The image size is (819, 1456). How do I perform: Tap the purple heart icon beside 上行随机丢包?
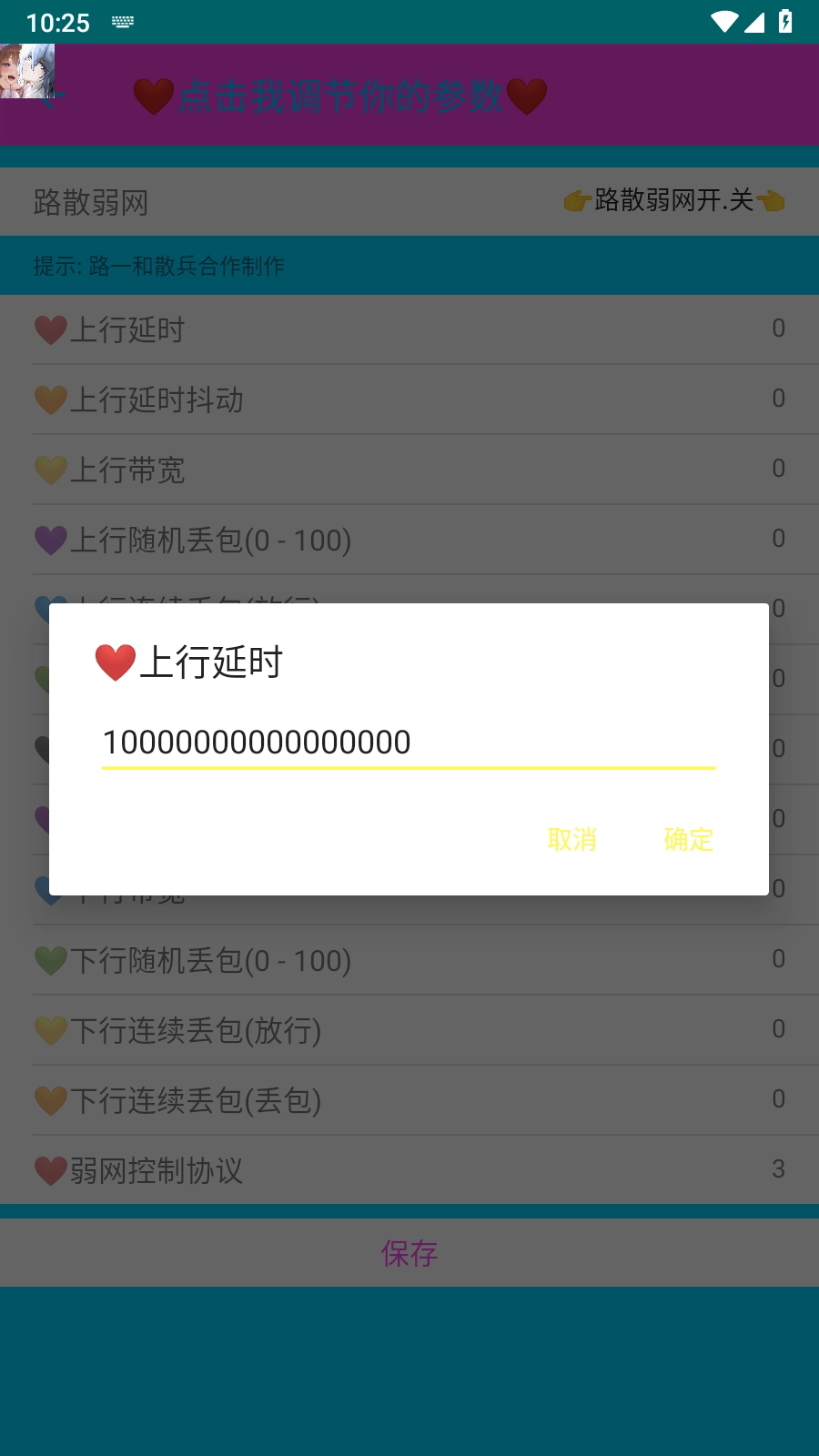(x=51, y=539)
